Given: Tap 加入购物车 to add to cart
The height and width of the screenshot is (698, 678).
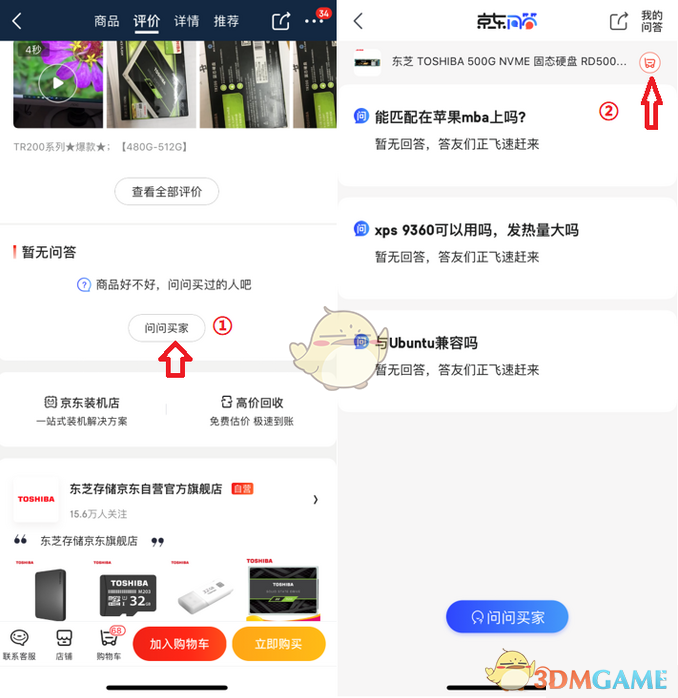Looking at the screenshot, I should [180, 644].
